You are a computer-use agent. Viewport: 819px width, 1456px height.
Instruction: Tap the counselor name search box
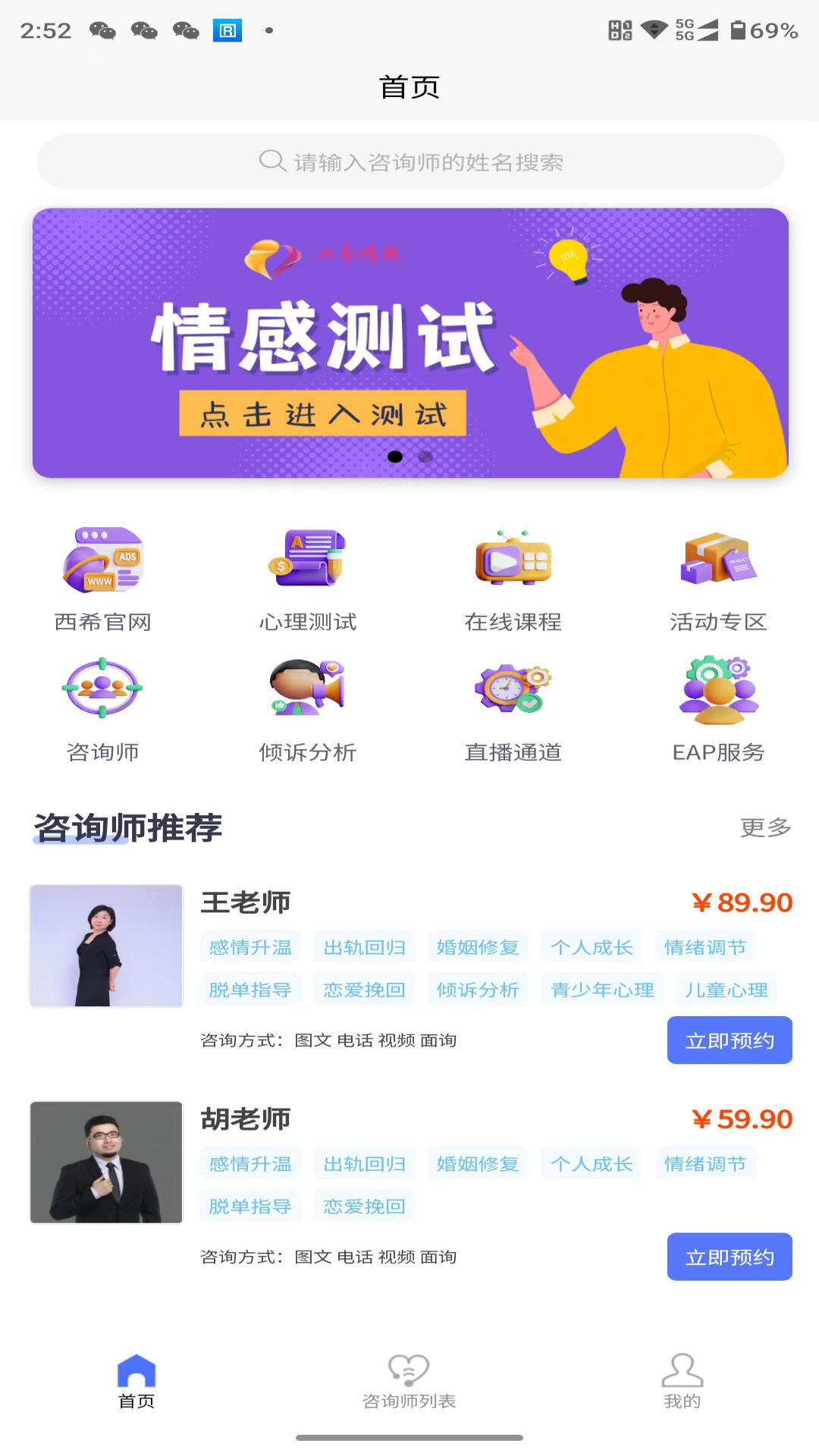click(409, 162)
